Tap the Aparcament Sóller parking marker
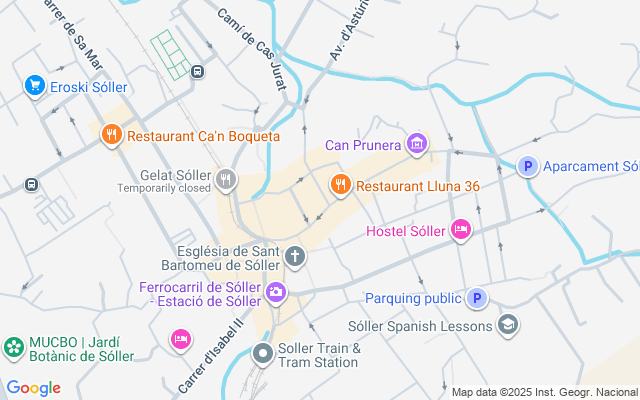The height and width of the screenshot is (400, 640). click(527, 166)
